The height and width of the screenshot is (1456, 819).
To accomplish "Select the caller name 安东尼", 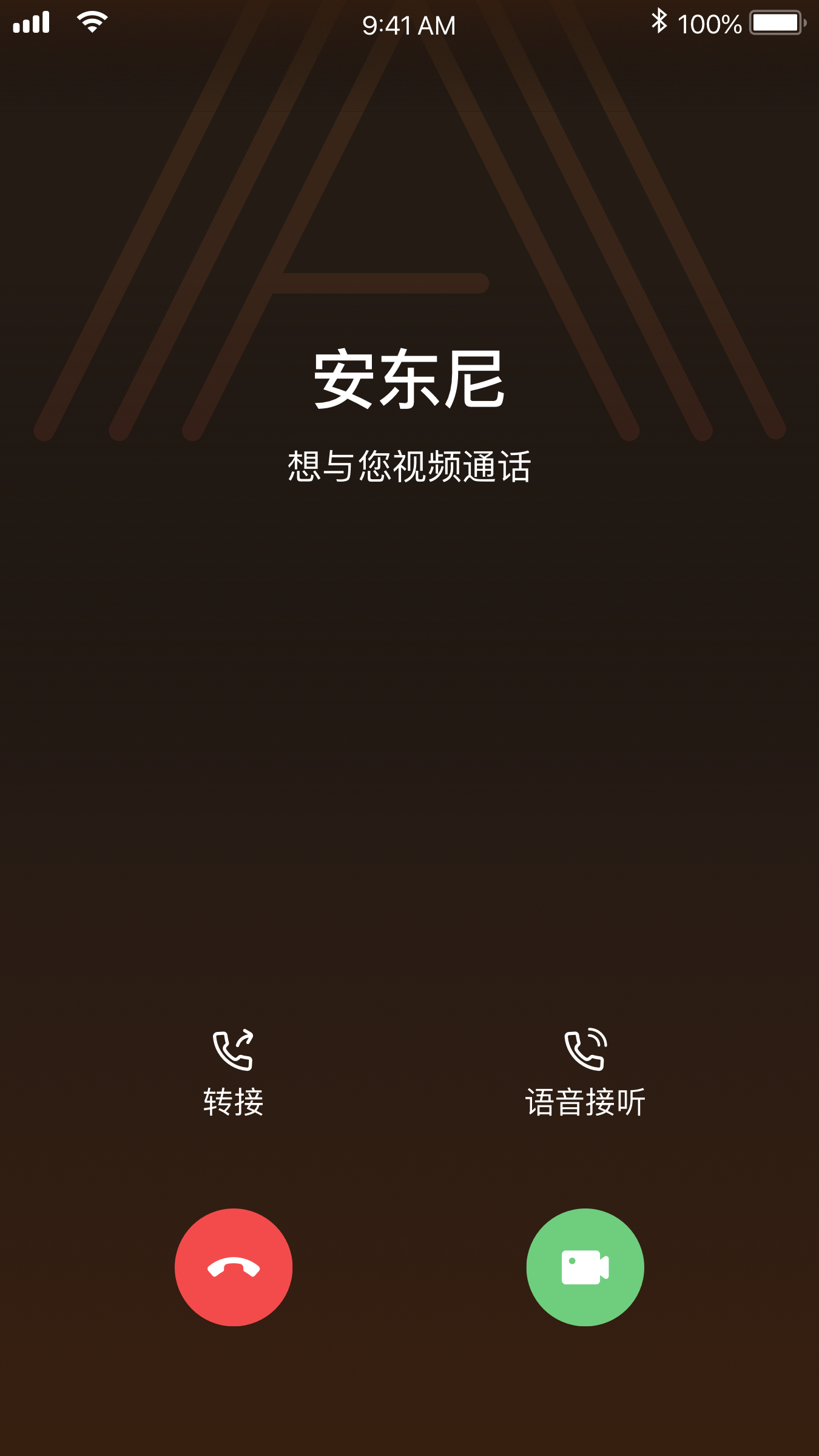I will [409, 379].
